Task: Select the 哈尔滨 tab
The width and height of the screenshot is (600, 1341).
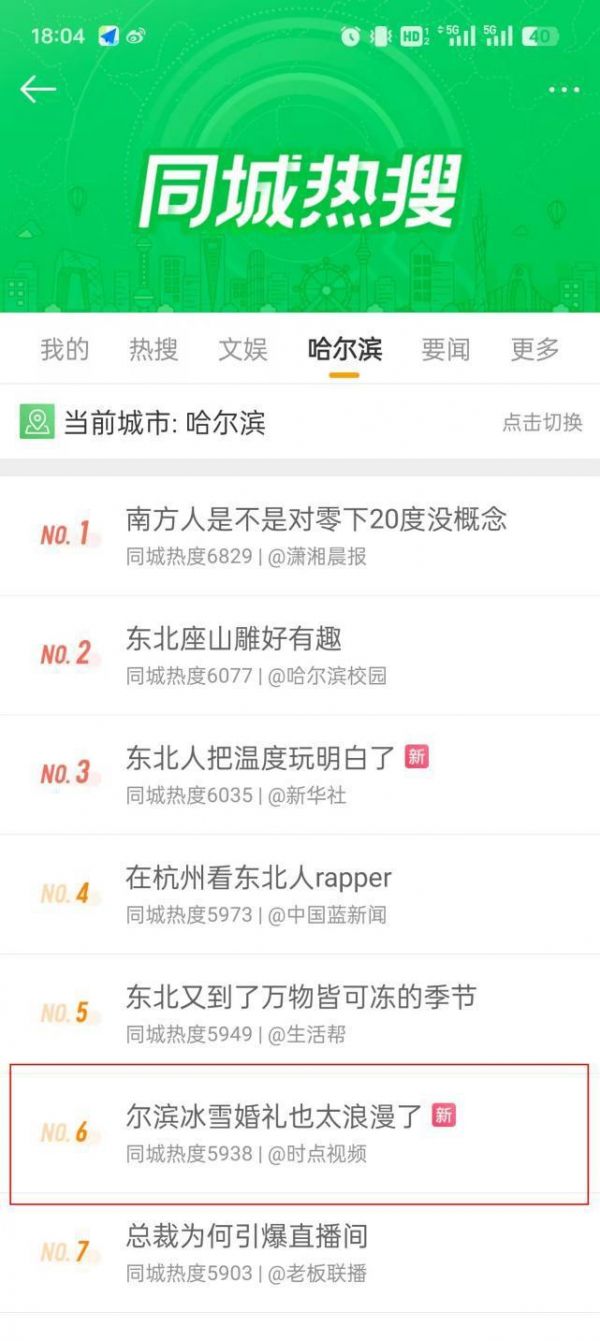Action: 344,349
